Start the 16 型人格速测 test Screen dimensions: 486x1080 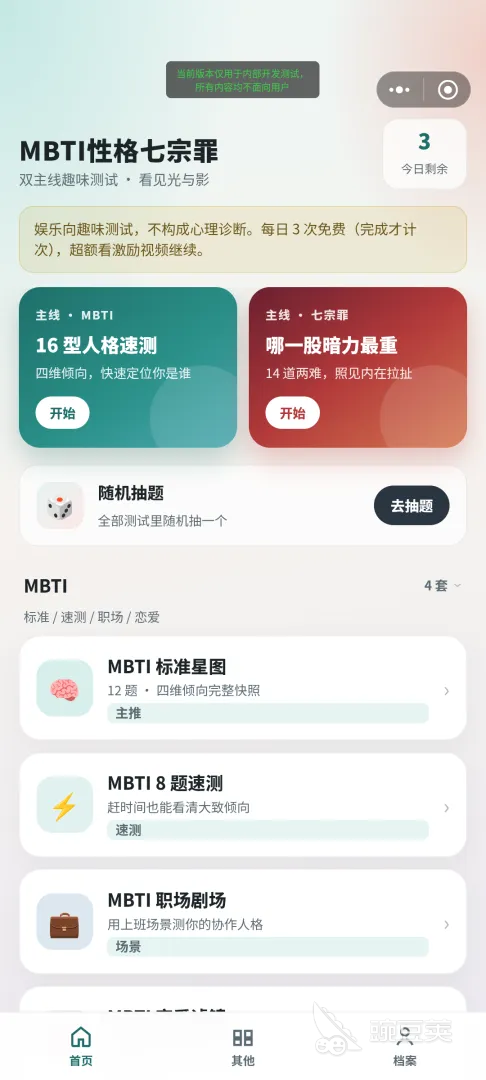click(63, 413)
